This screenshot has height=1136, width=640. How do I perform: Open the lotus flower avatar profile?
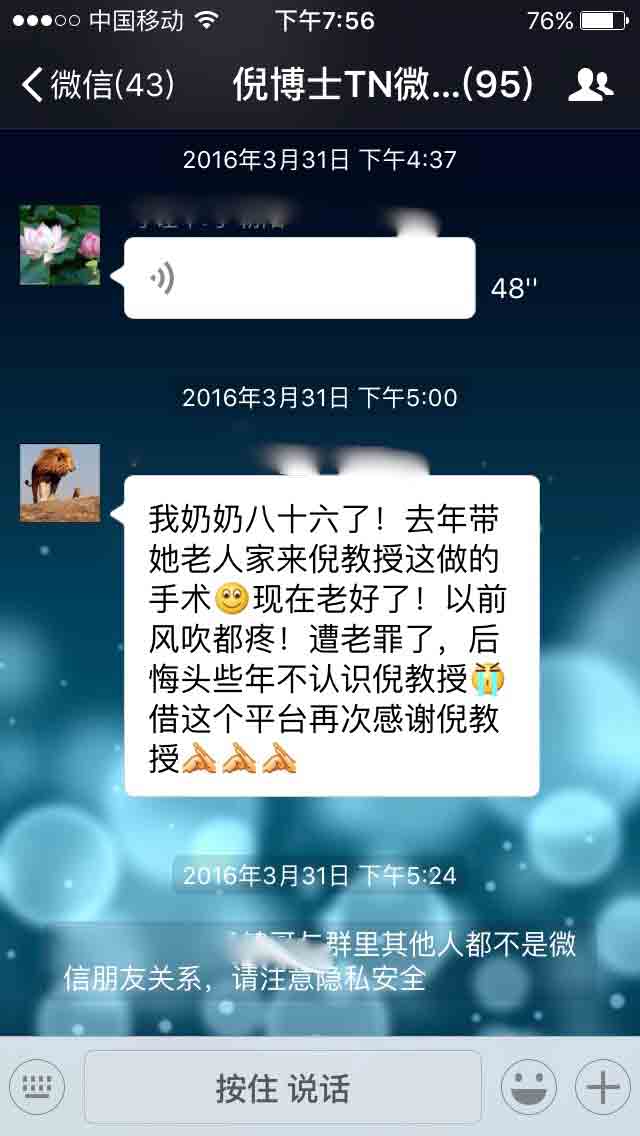pyautogui.click(x=60, y=245)
